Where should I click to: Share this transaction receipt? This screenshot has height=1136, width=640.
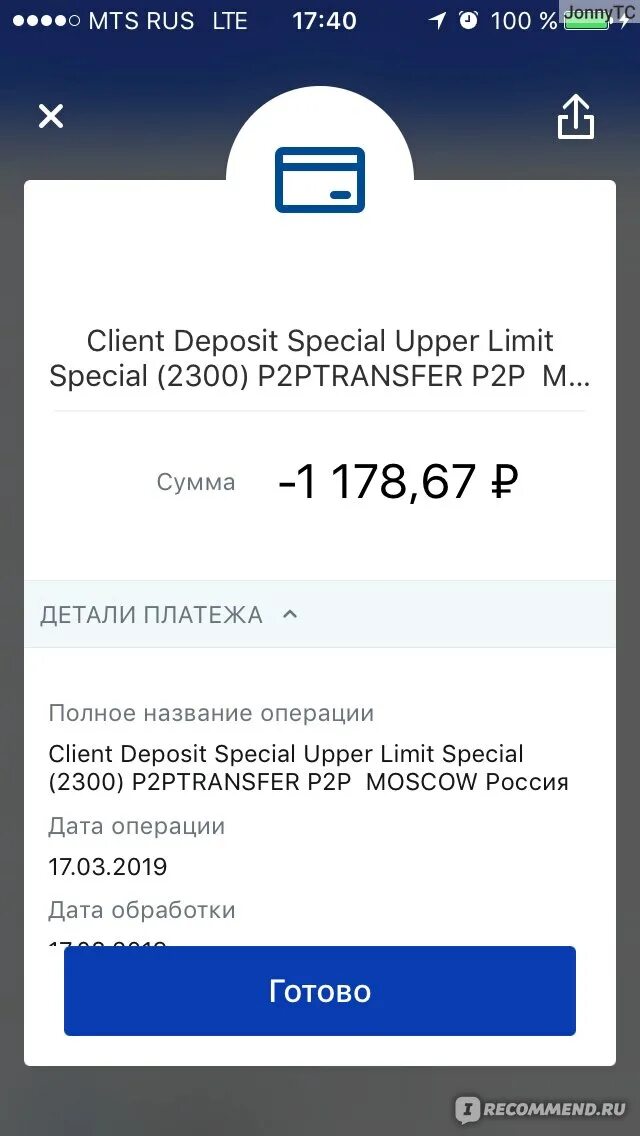(575, 116)
